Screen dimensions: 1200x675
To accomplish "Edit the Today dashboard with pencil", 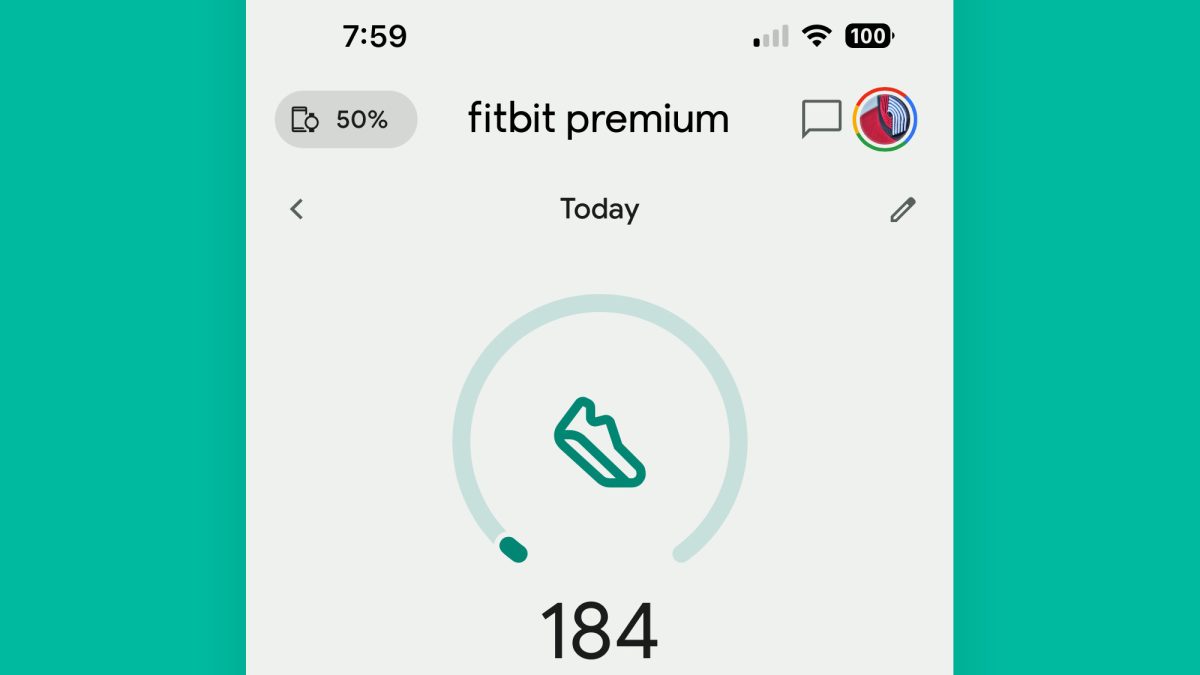I will pyautogui.click(x=902, y=209).
